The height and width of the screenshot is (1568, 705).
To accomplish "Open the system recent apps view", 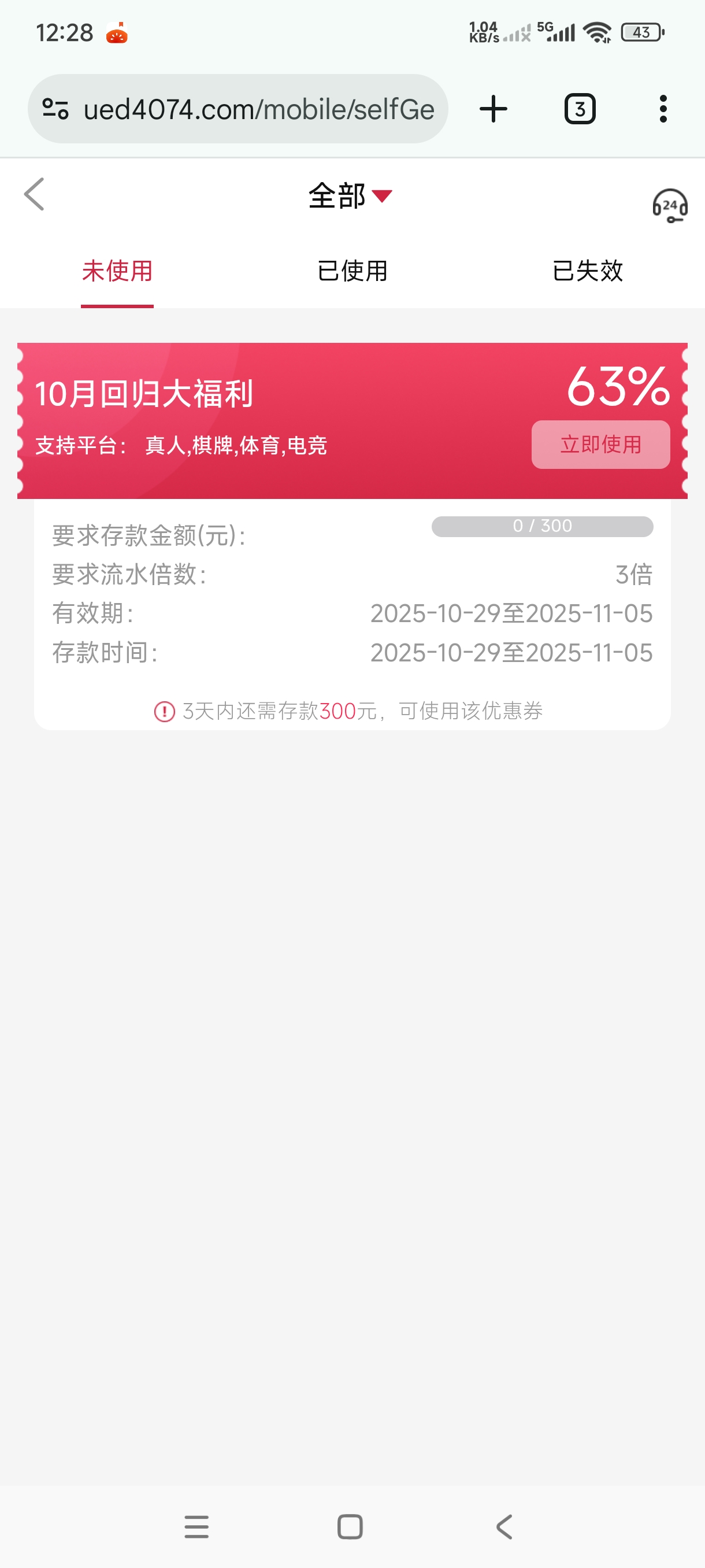I will pos(196,1526).
